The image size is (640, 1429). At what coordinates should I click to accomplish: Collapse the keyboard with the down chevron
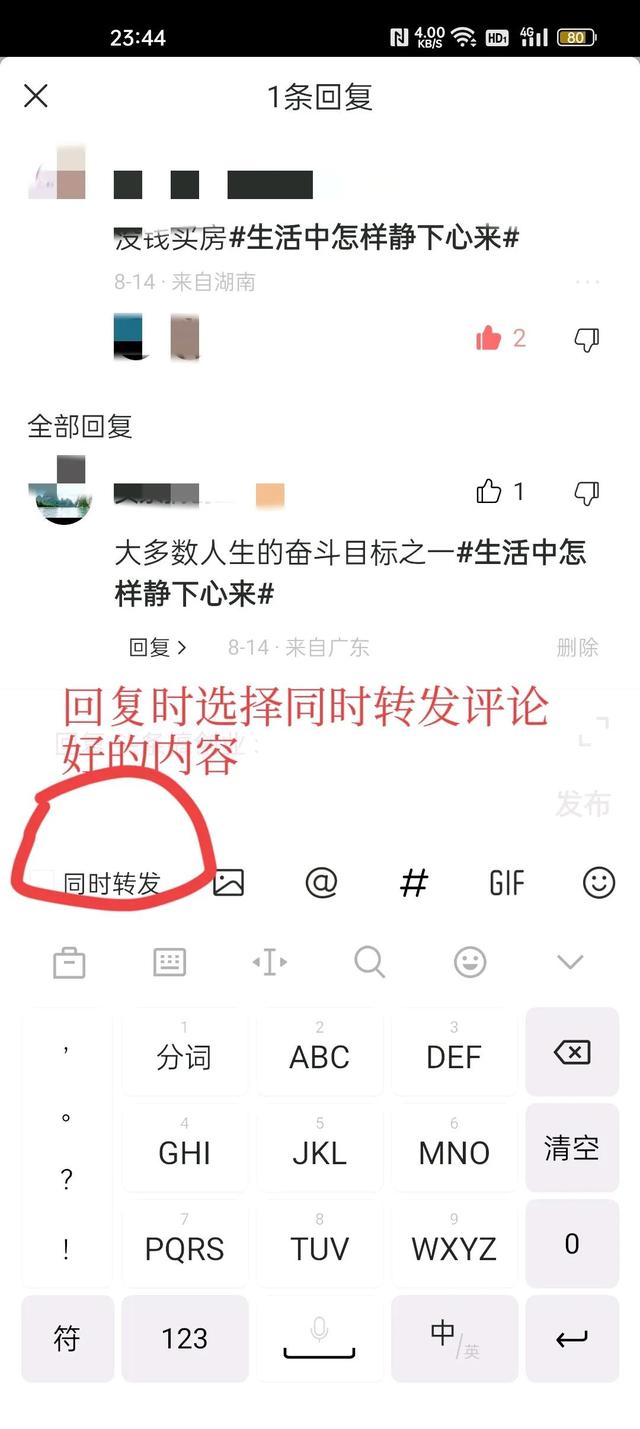(x=570, y=962)
